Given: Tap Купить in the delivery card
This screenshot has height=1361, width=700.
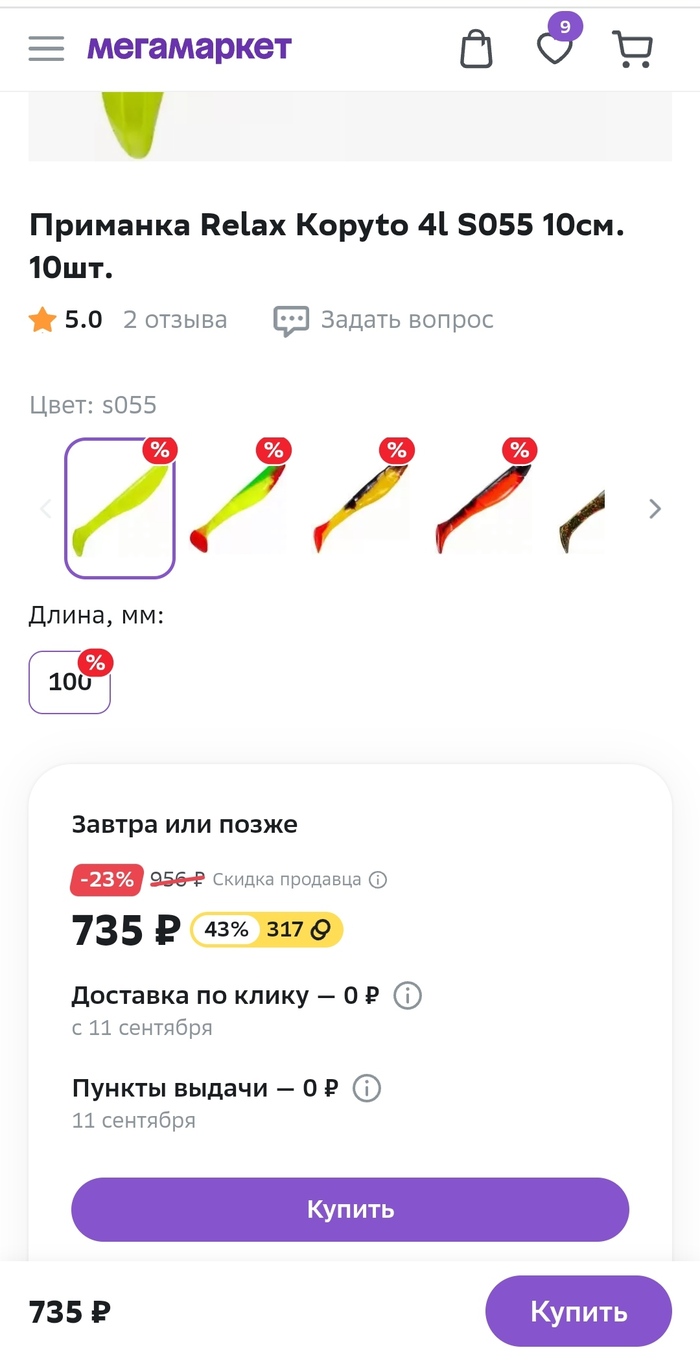Looking at the screenshot, I should pyautogui.click(x=350, y=1209).
